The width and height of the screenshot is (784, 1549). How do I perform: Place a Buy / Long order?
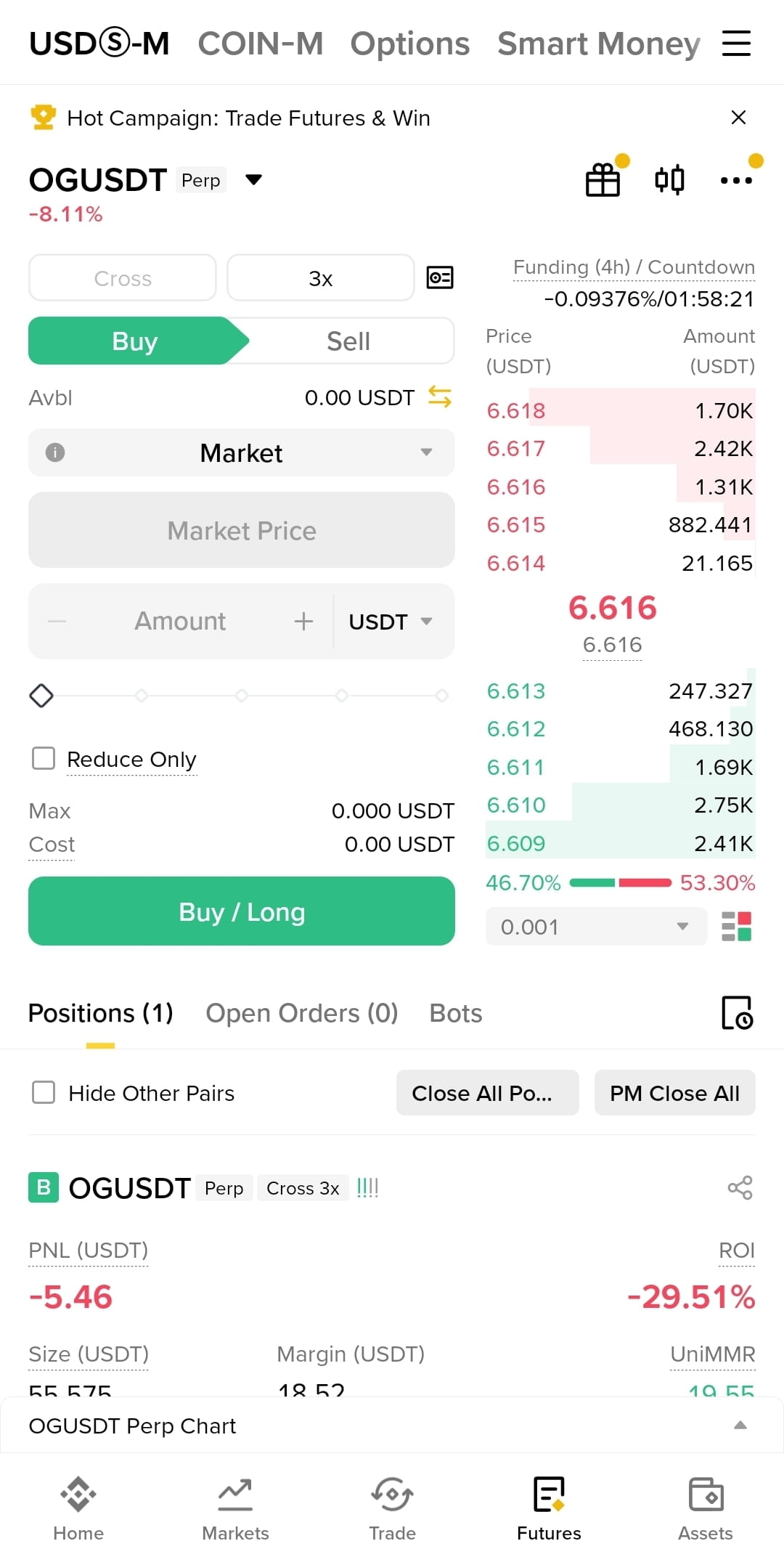pos(242,912)
